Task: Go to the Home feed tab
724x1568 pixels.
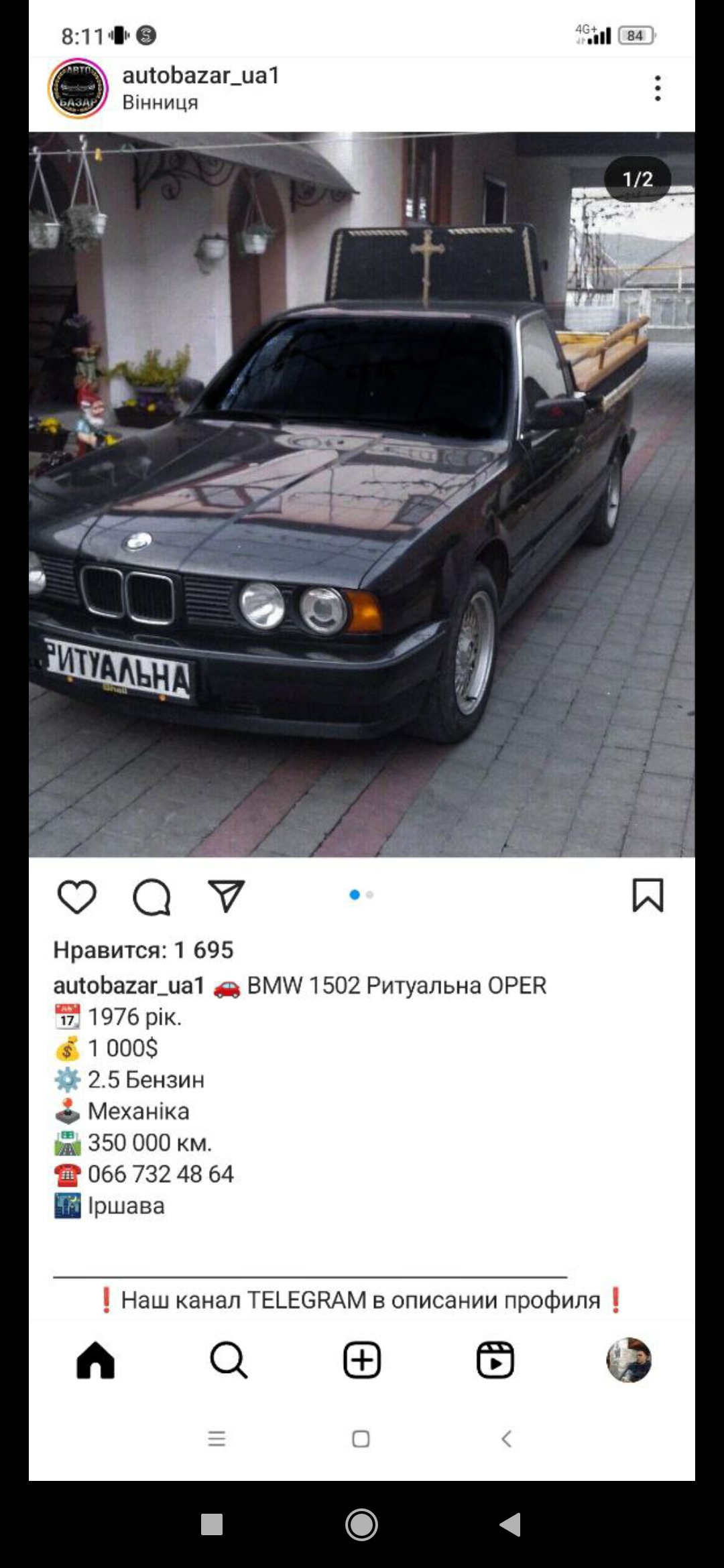Action: pyautogui.click(x=96, y=1360)
